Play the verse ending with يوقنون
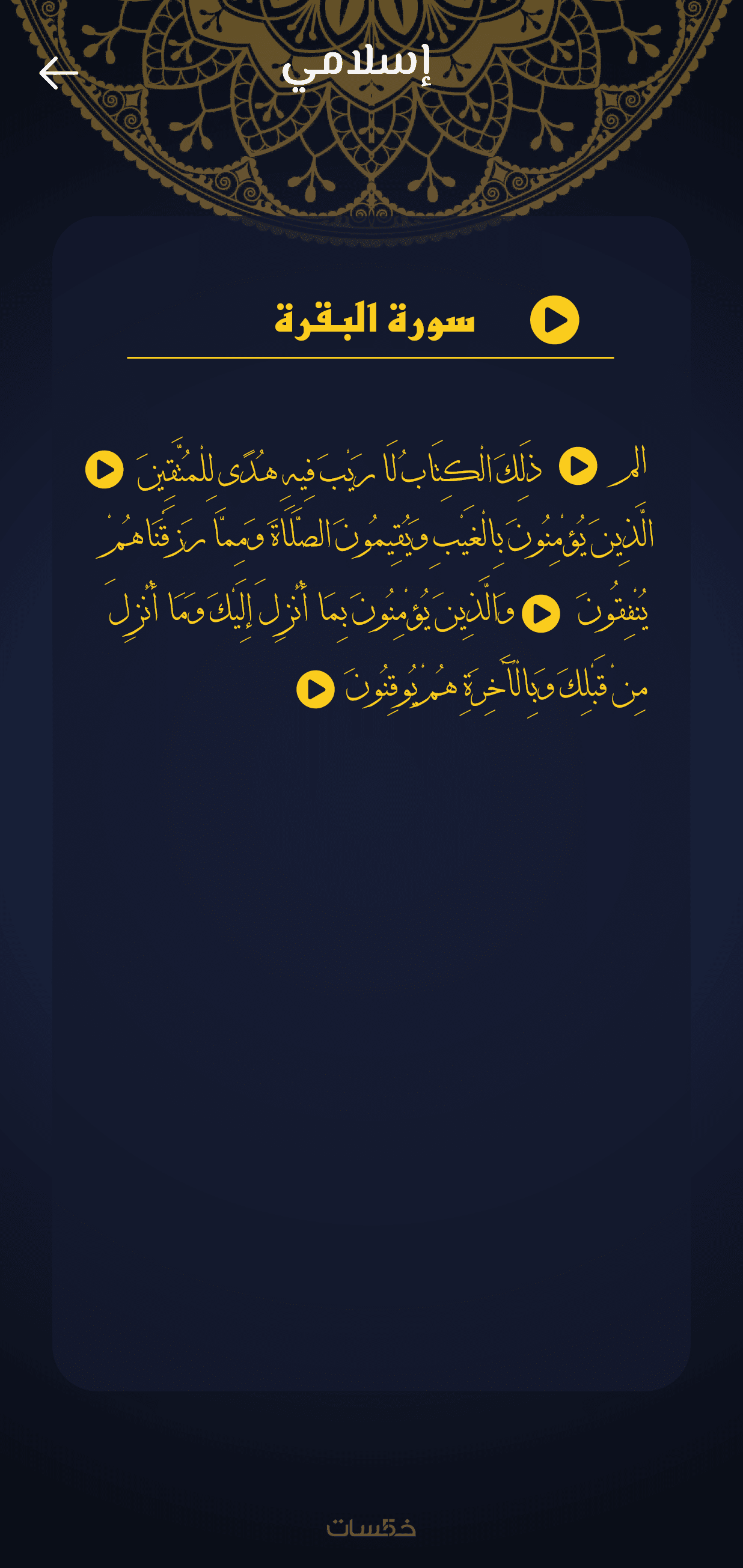Screen dimensions: 743x1568 point(316,690)
